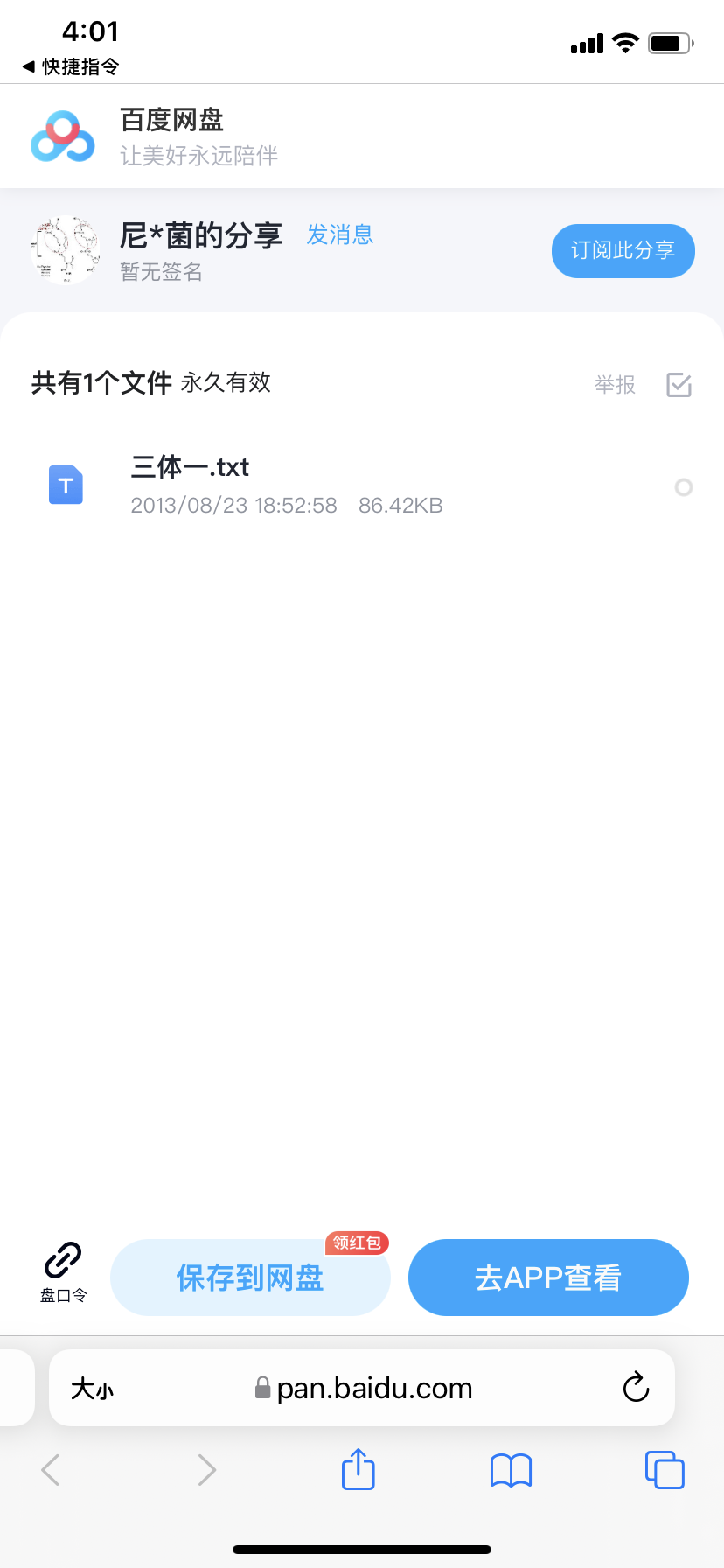Open the 大小 page settings menu

92,1389
